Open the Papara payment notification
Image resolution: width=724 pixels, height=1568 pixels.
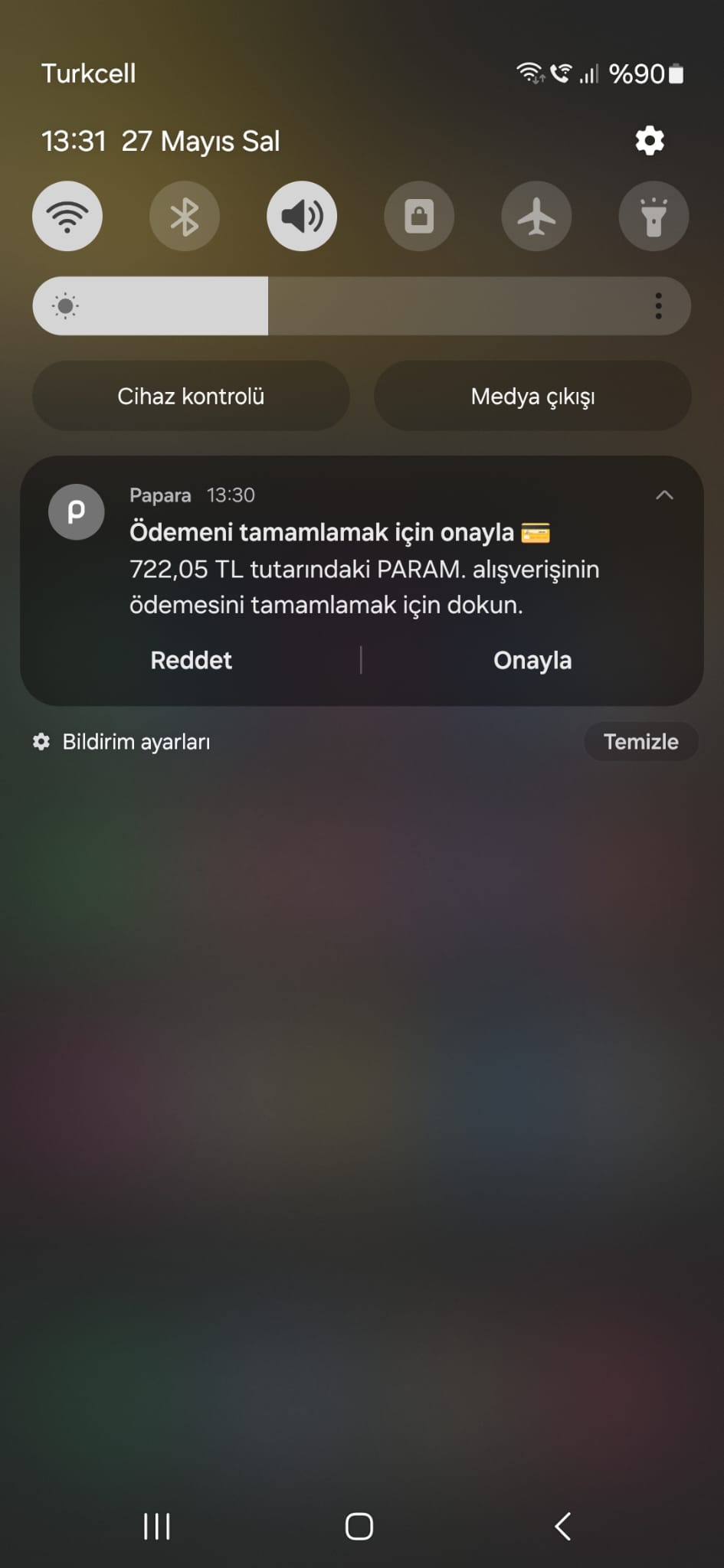364,570
